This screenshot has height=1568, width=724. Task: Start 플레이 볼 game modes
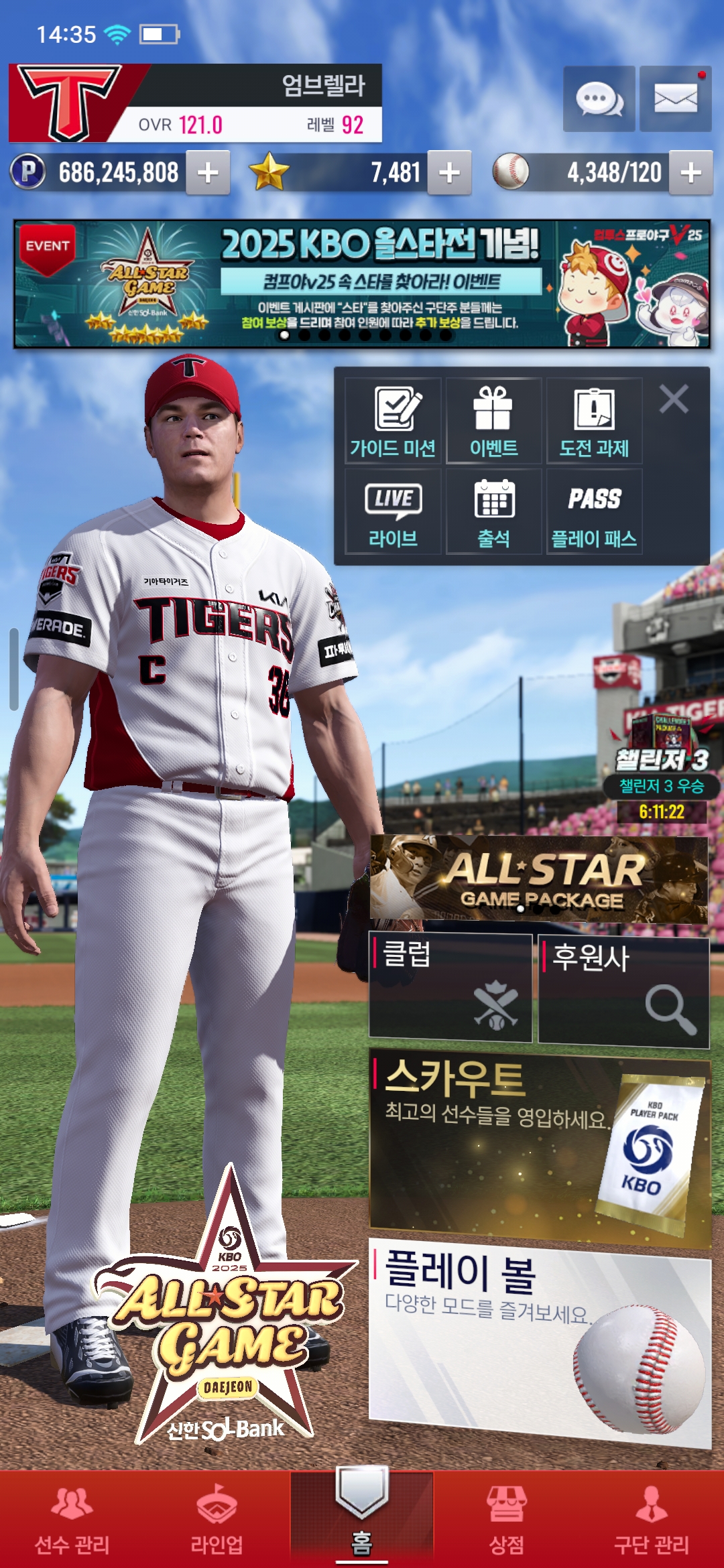point(539,1340)
